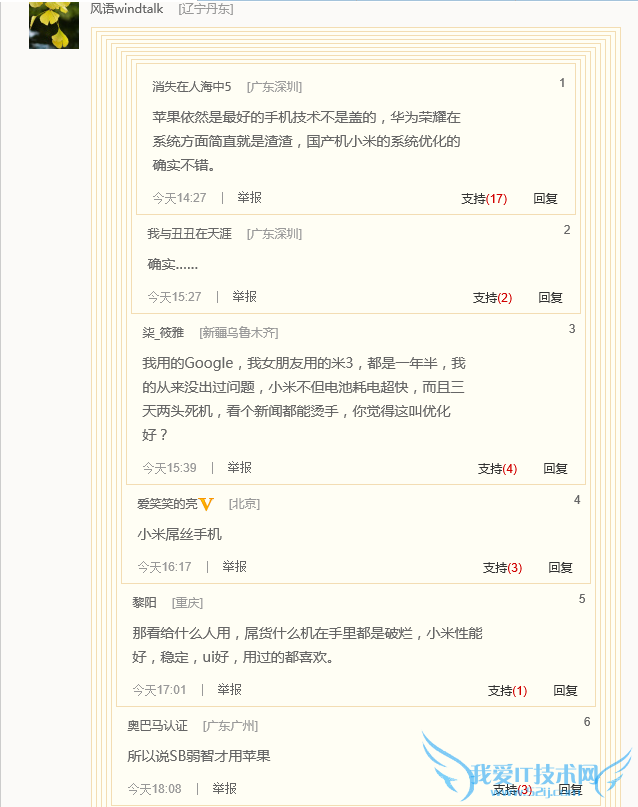Viewport: 638px width, 807px height.
Task: Reply to 柒_筱雅's comment
Action: (555, 468)
